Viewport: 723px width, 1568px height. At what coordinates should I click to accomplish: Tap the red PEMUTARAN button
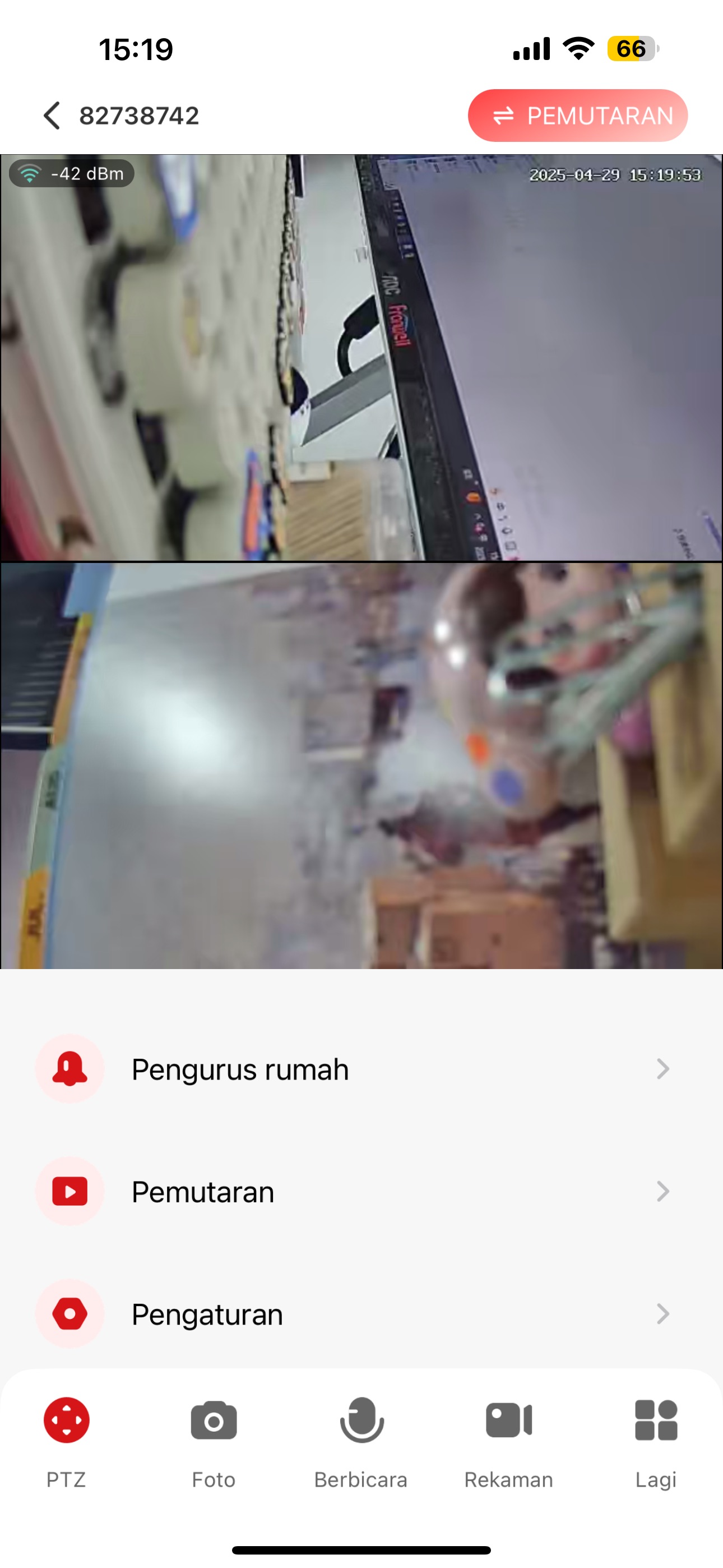(x=577, y=116)
